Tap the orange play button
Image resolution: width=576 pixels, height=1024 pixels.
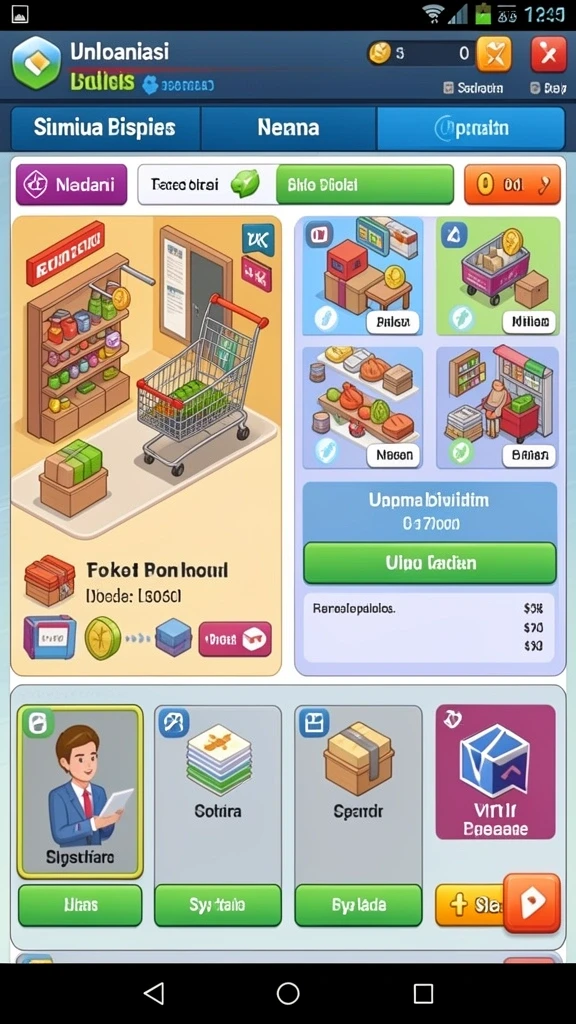[x=532, y=903]
